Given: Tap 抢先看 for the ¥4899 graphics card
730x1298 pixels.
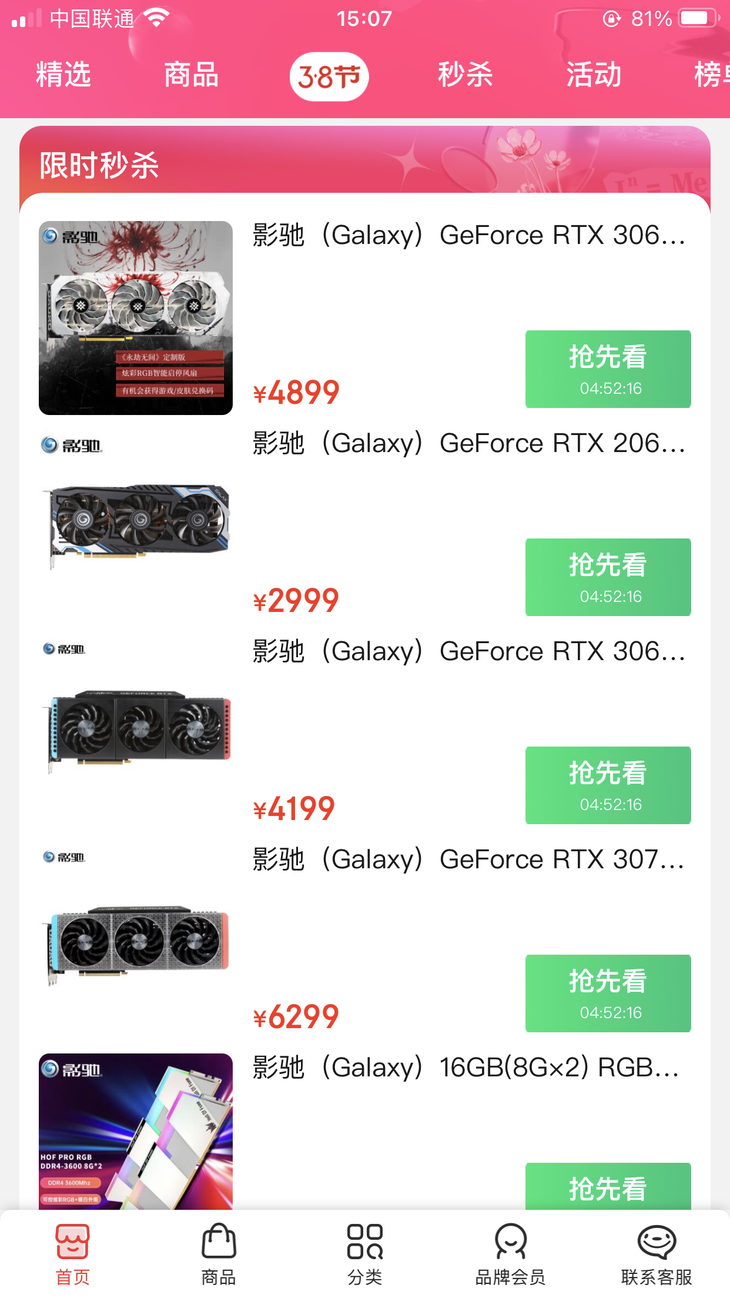Looking at the screenshot, I should click(x=608, y=369).
